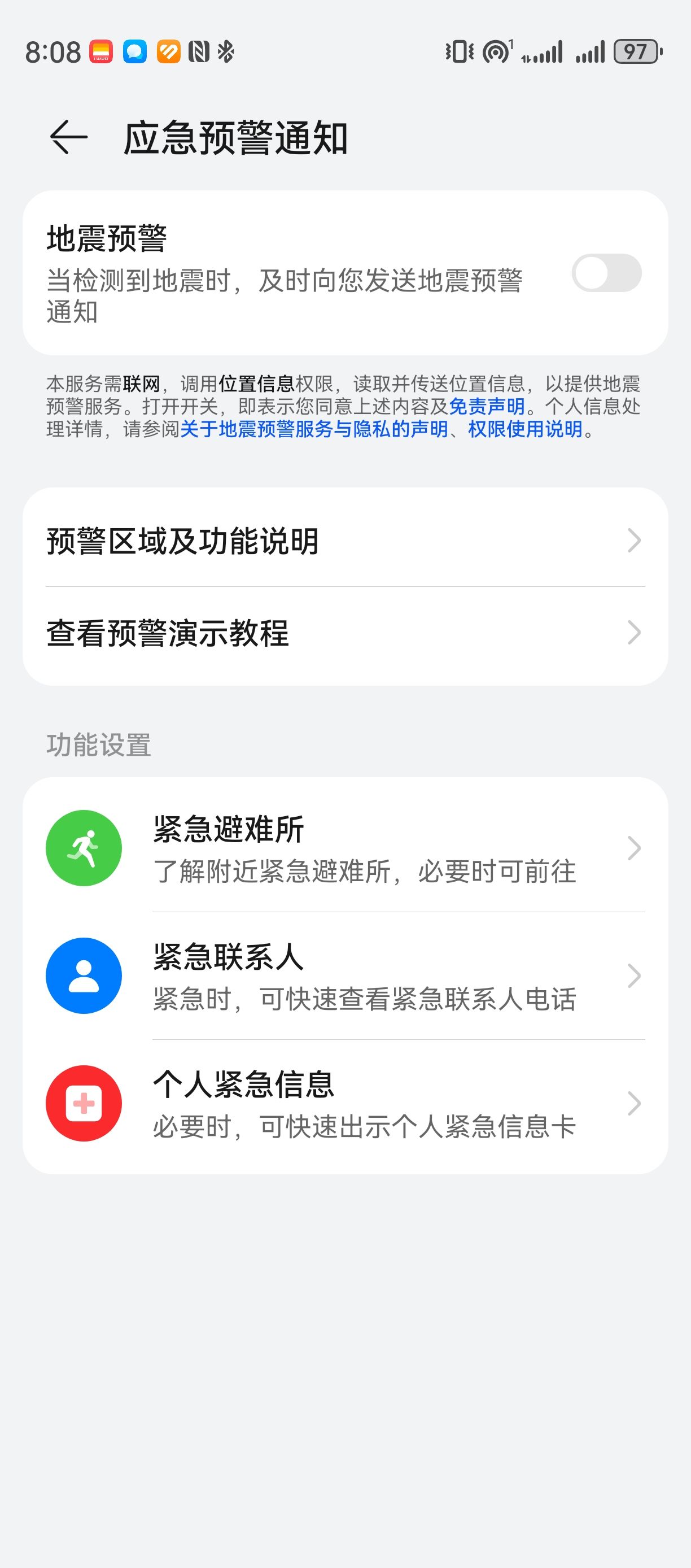Enable the 地震预警 switch
Screen dimensions: 691x1568
(606, 273)
